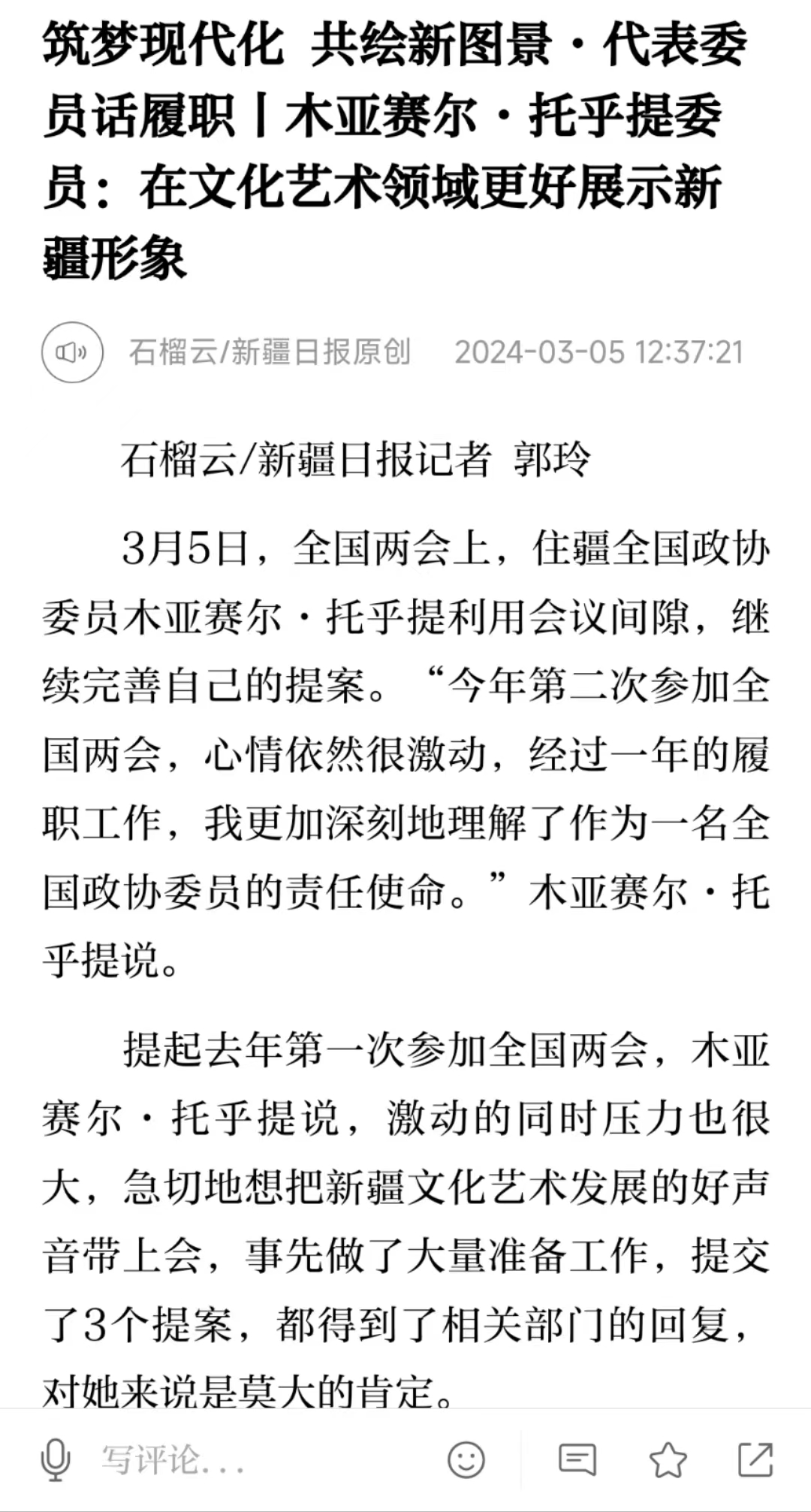This screenshot has width=811, height=1512.
Task: Open the emoji picker
Action: [x=466, y=1459]
